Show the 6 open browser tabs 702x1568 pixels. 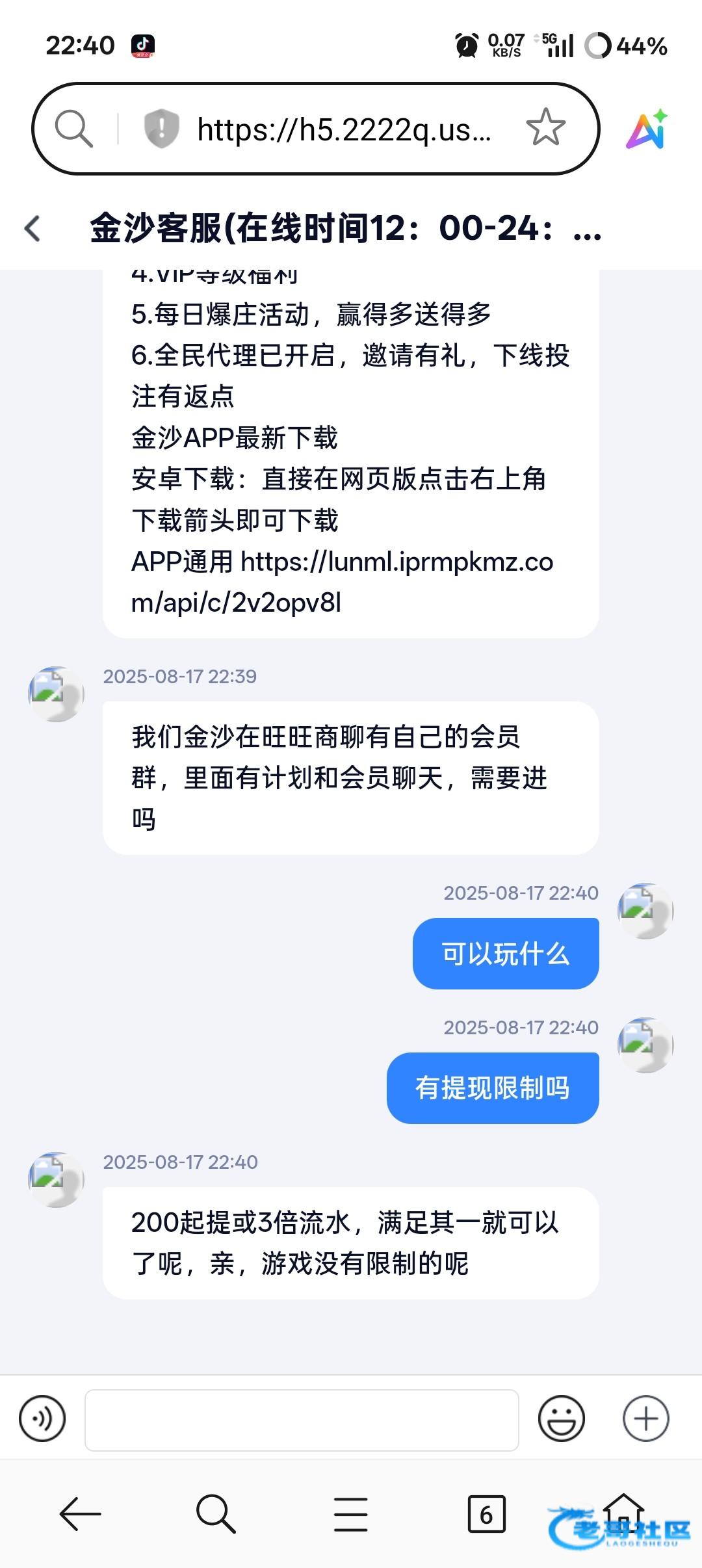pyautogui.click(x=486, y=1514)
